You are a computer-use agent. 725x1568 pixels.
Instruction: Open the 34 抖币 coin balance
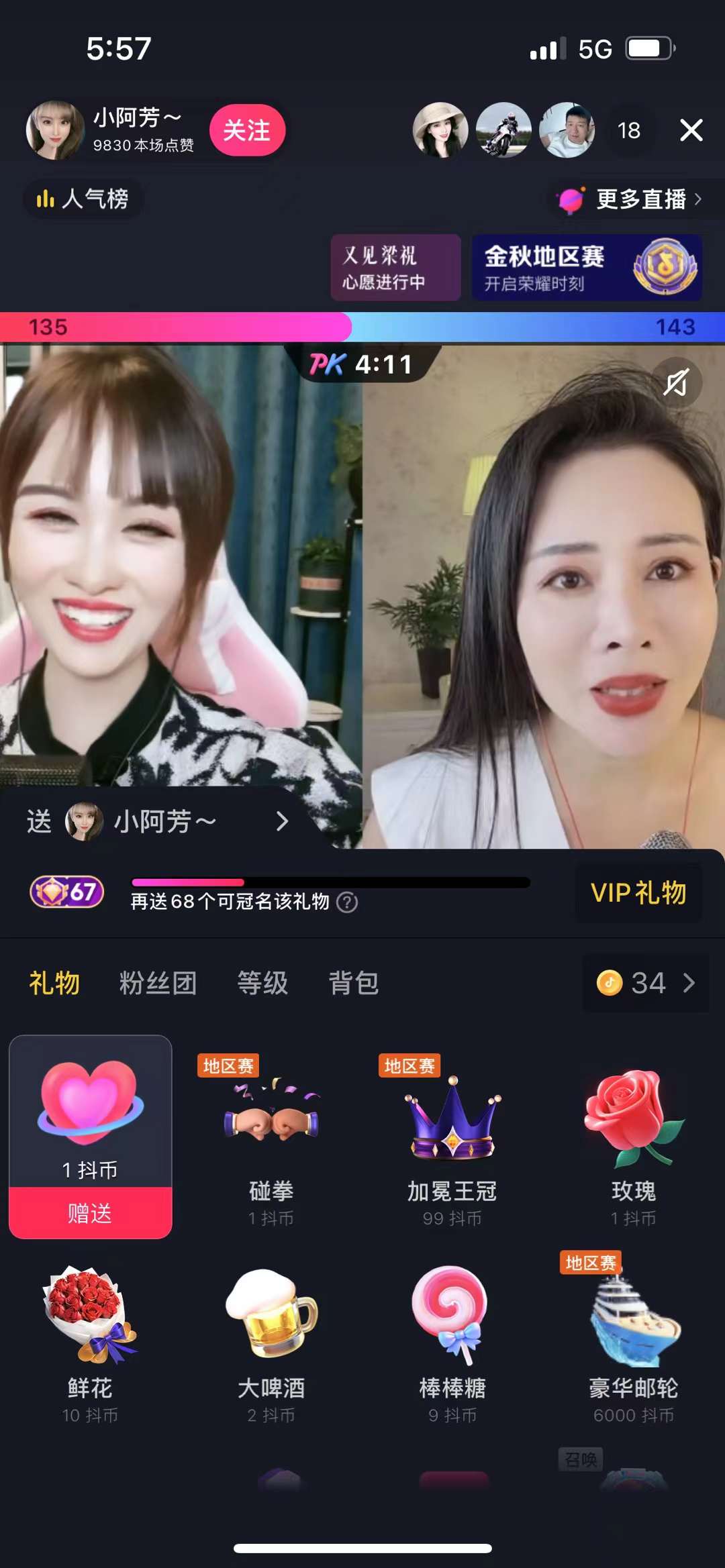[x=645, y=983]
